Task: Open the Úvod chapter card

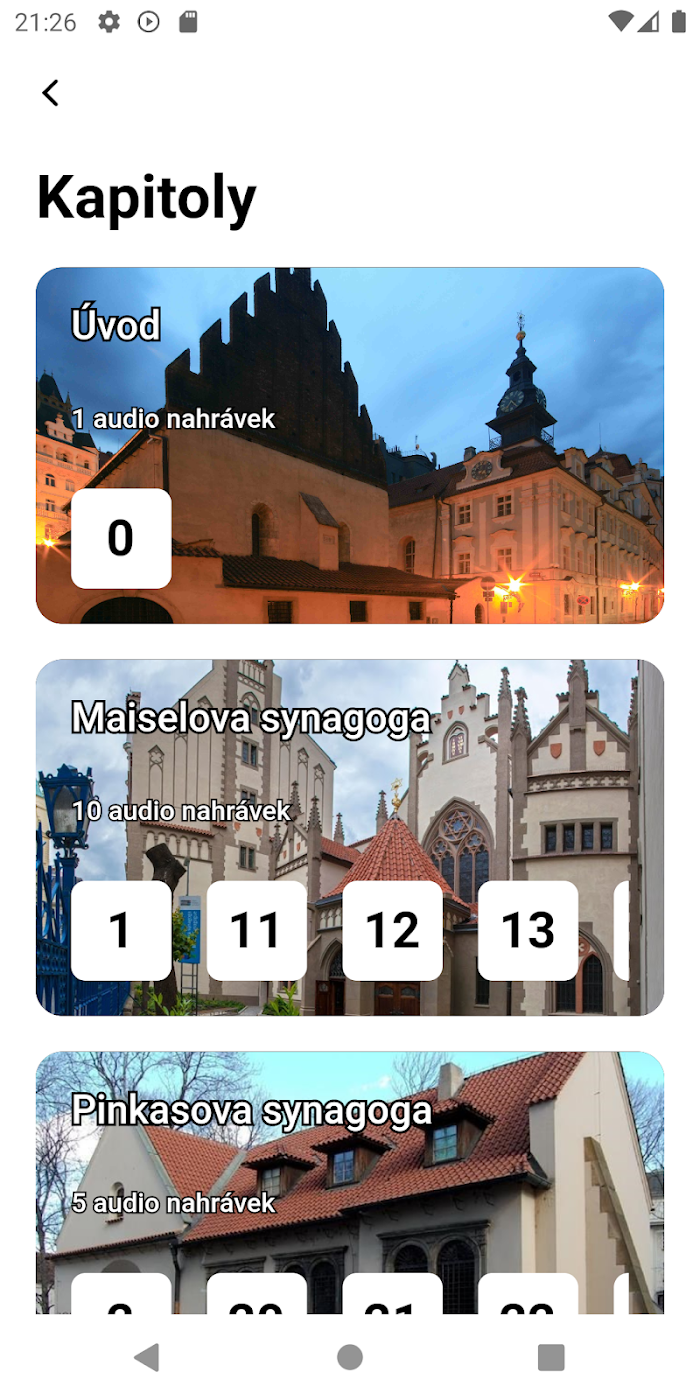Action: click(350, 445)
